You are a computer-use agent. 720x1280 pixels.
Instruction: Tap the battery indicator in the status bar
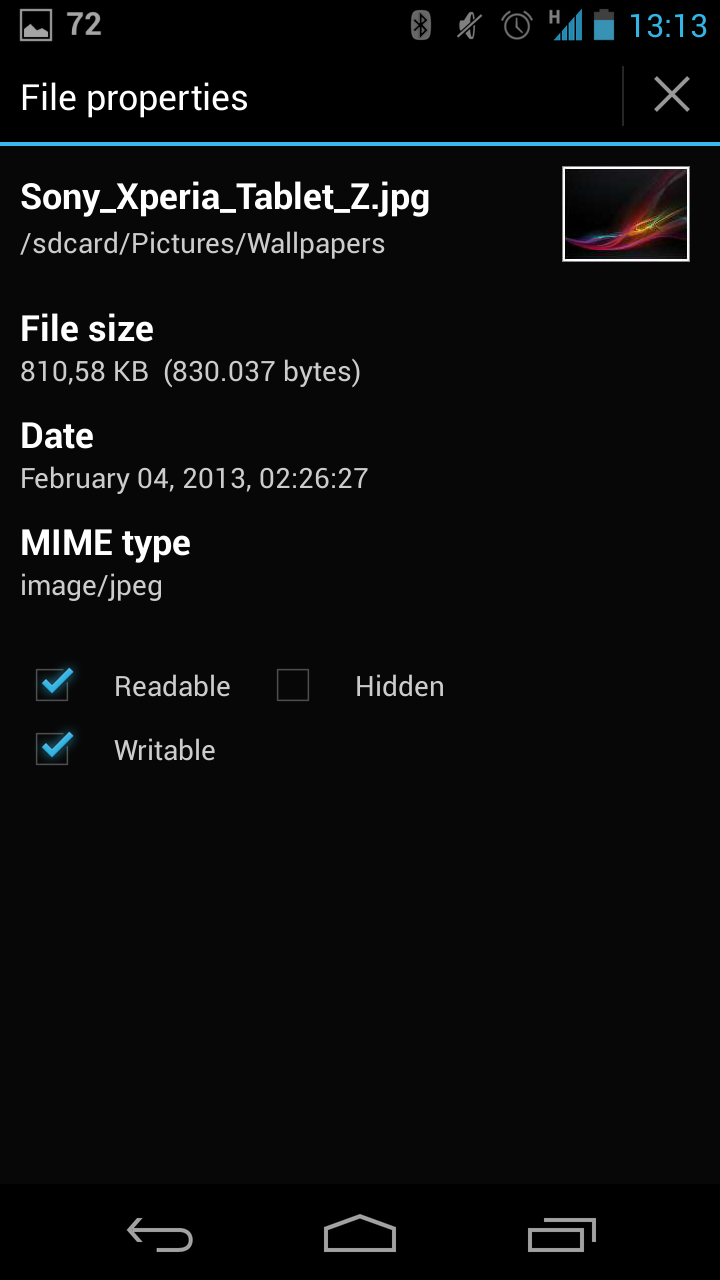pyautogui.click(x=603, y=27)
